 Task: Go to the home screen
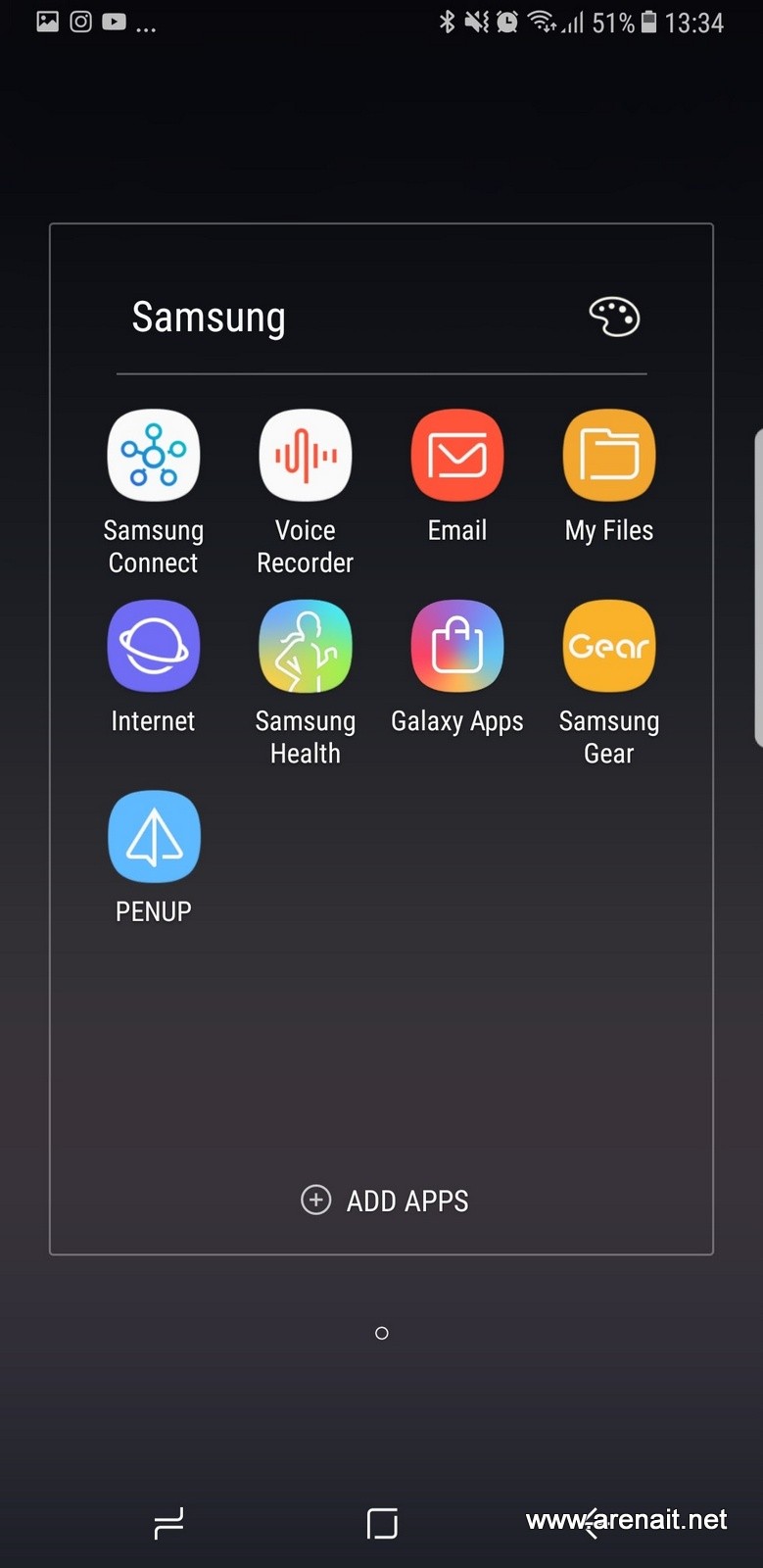(382, 1523)
